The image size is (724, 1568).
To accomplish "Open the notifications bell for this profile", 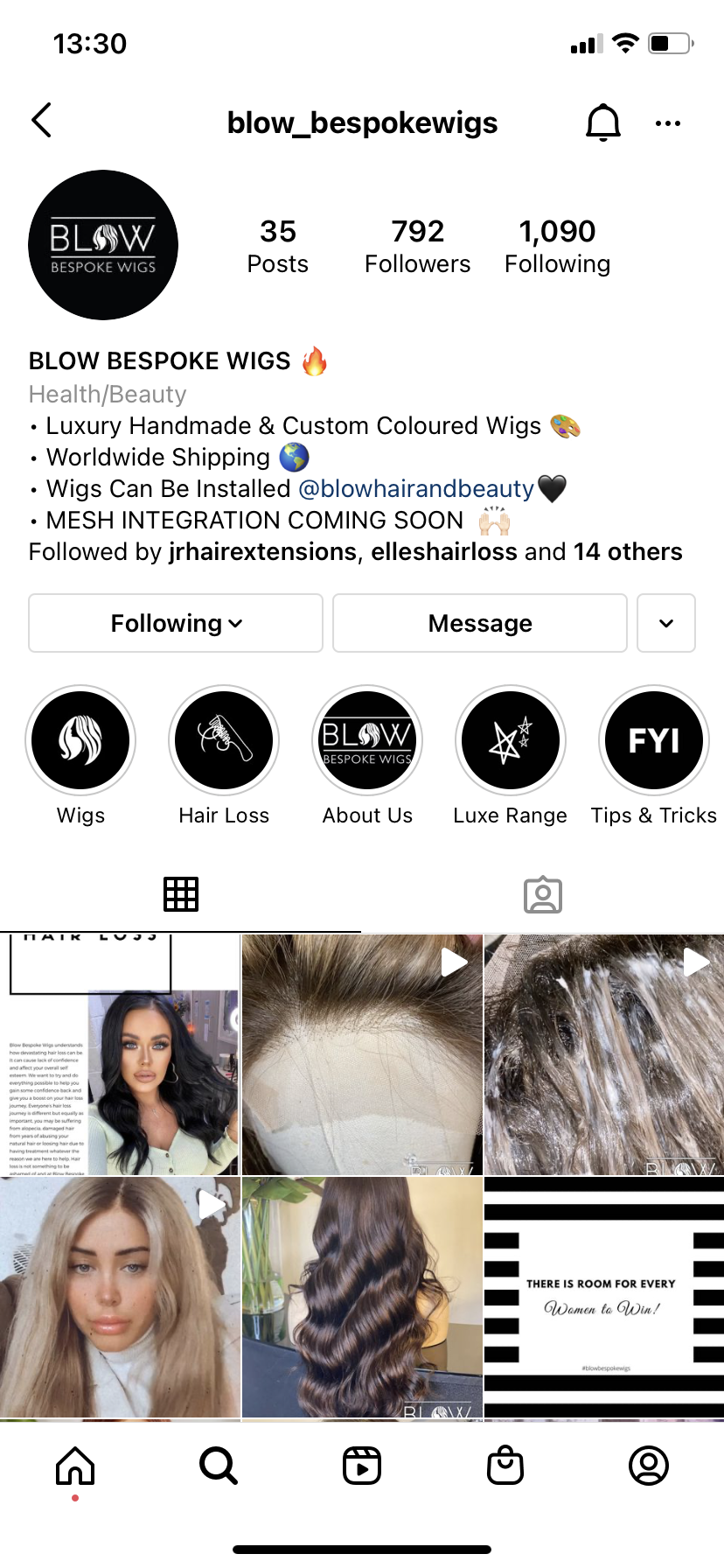I will click(x=603, y=122).
